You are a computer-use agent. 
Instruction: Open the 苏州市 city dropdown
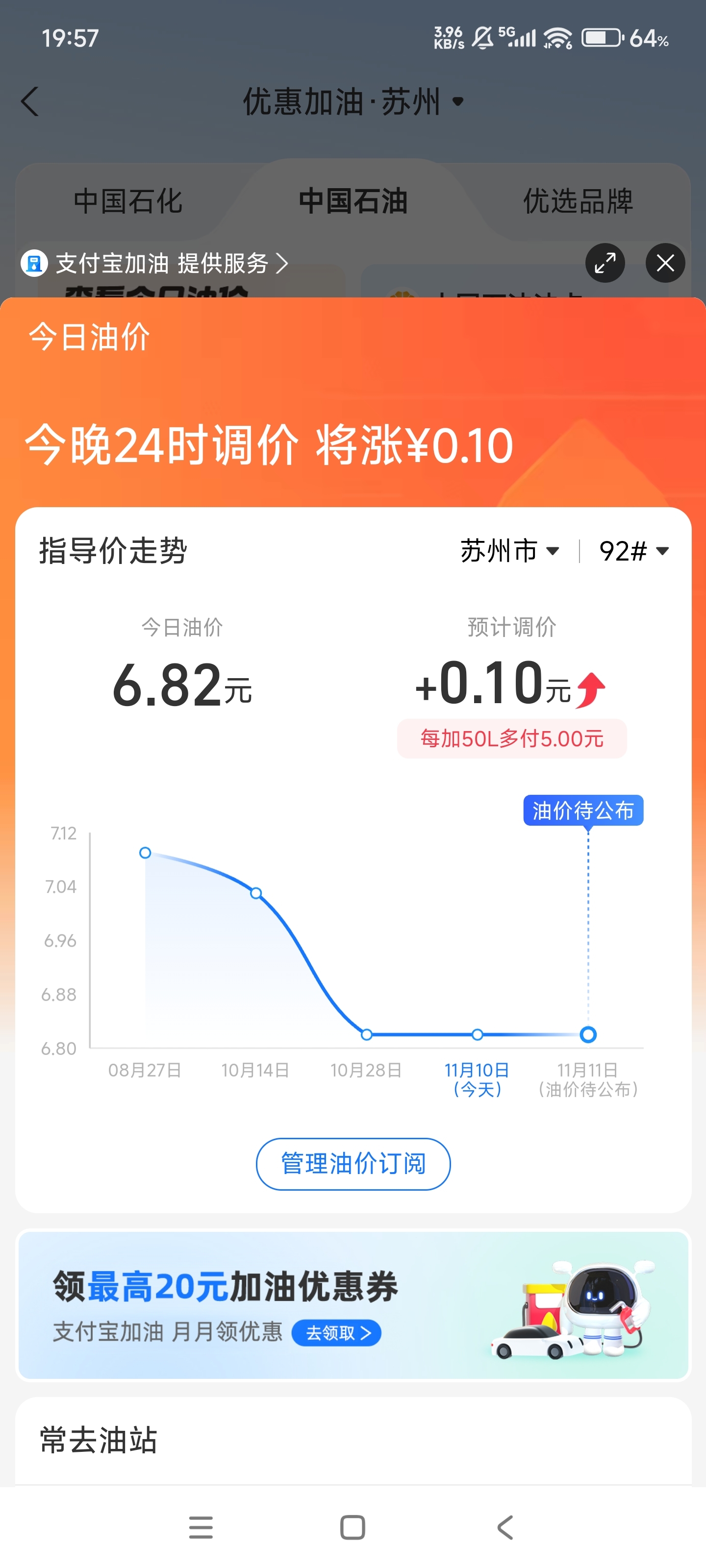(509, 551)
